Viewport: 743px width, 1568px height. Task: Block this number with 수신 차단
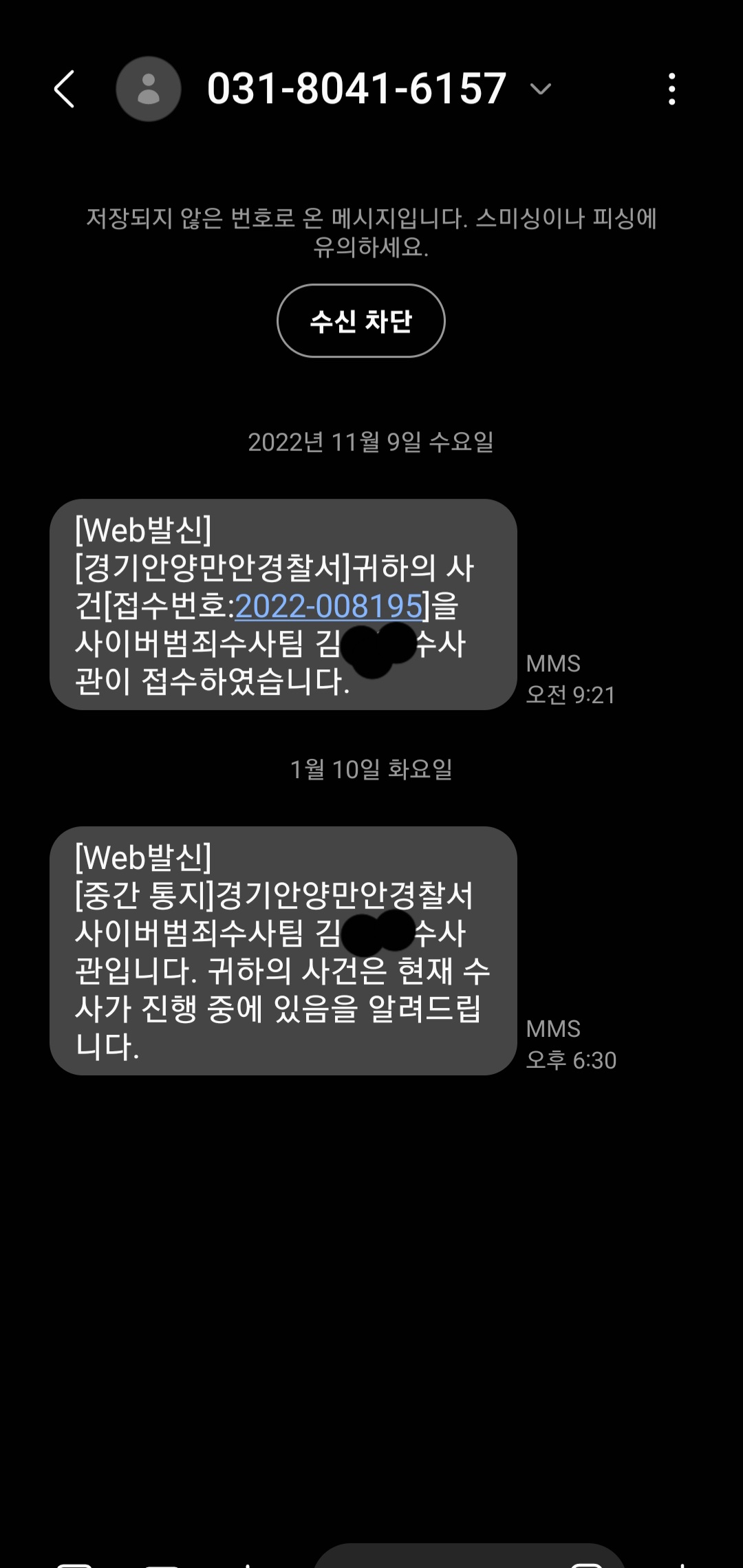(360, 321)
